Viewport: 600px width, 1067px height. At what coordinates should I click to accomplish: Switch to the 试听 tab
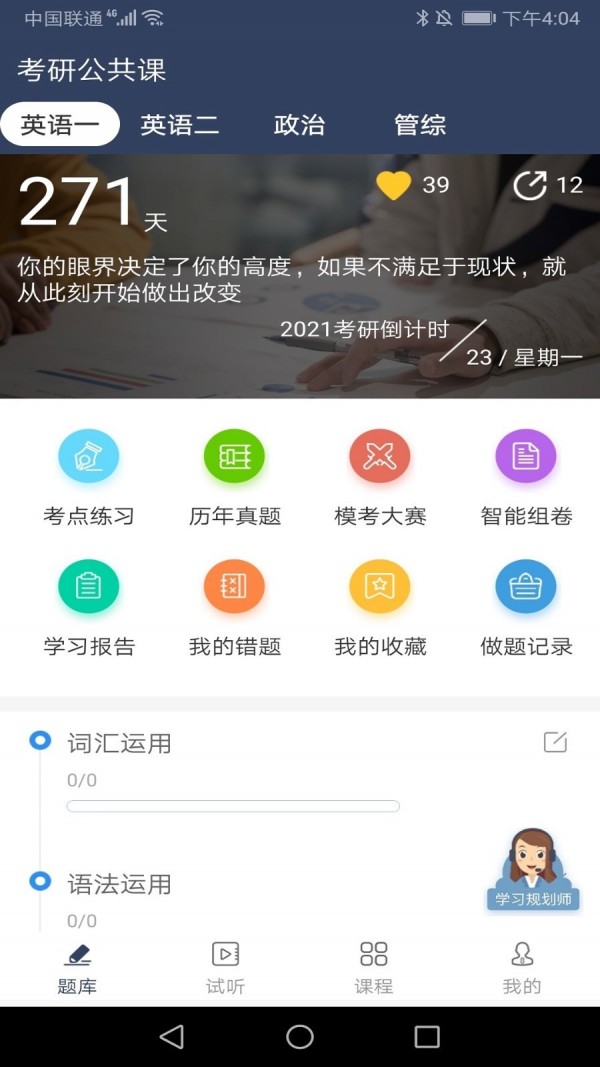pos(225,967)
